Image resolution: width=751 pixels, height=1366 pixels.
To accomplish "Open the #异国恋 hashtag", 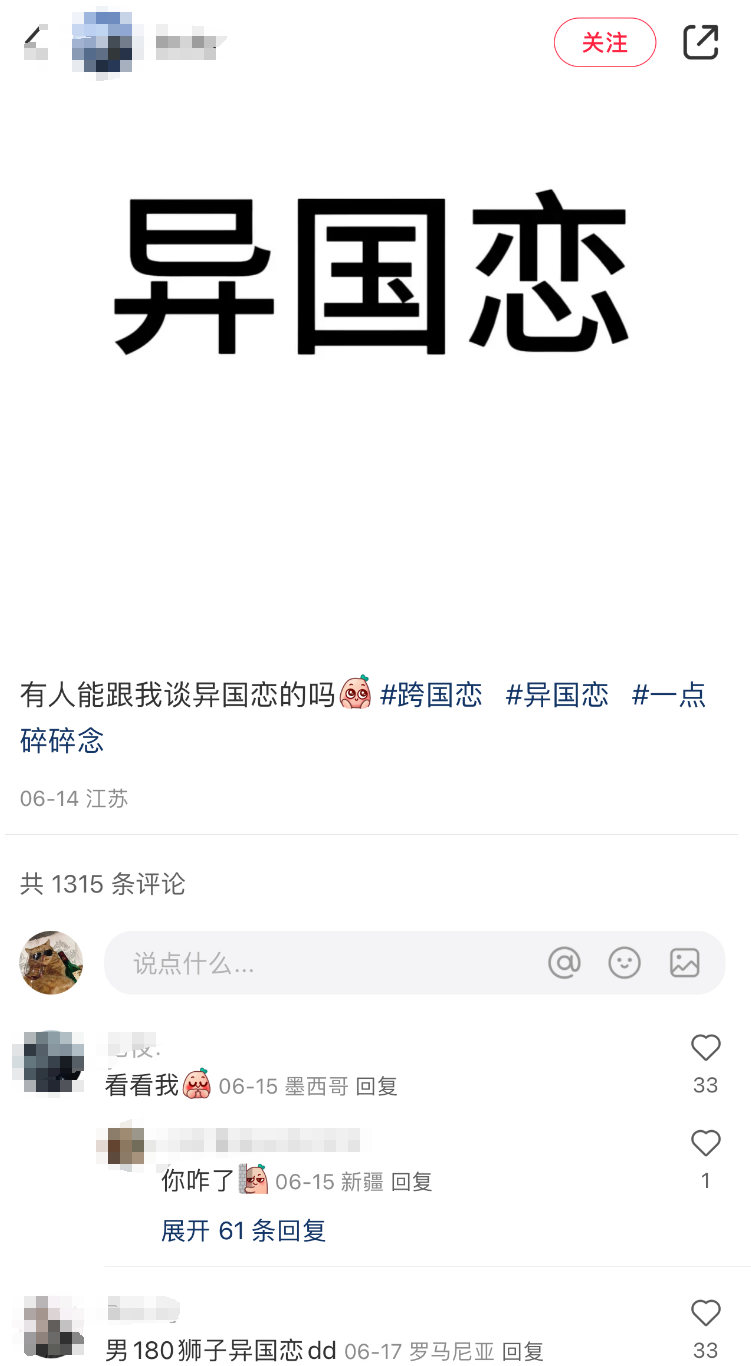I will click(557, 694).
